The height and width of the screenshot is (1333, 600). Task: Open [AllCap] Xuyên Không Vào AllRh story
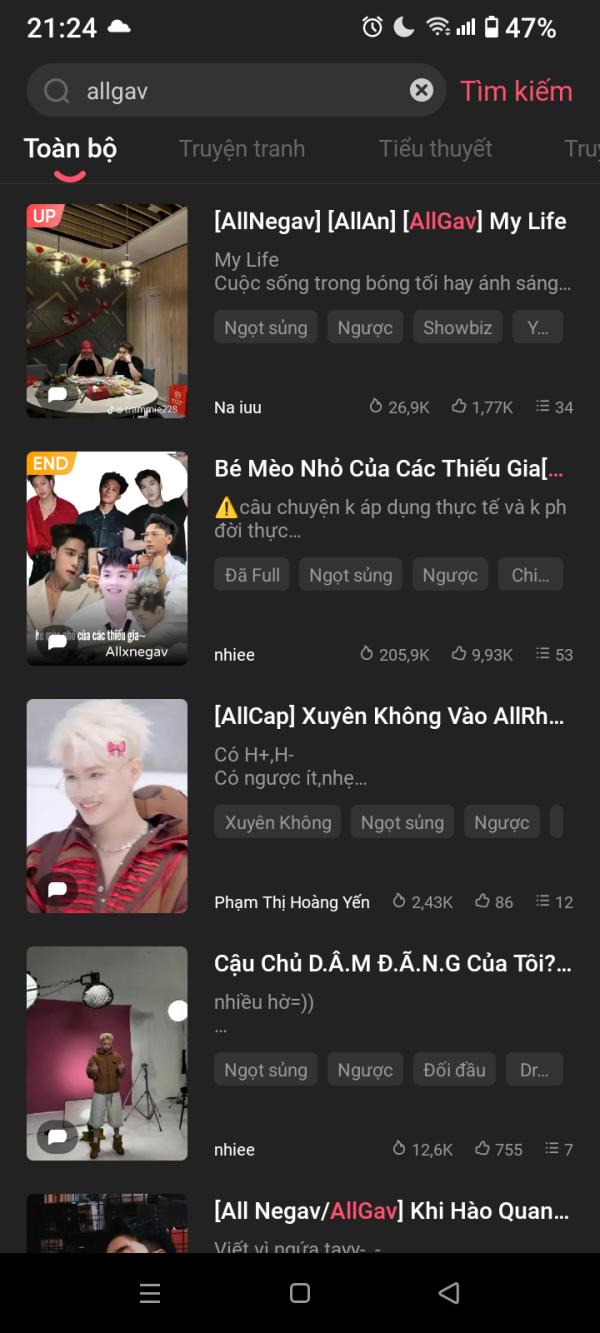click(389, 716)
